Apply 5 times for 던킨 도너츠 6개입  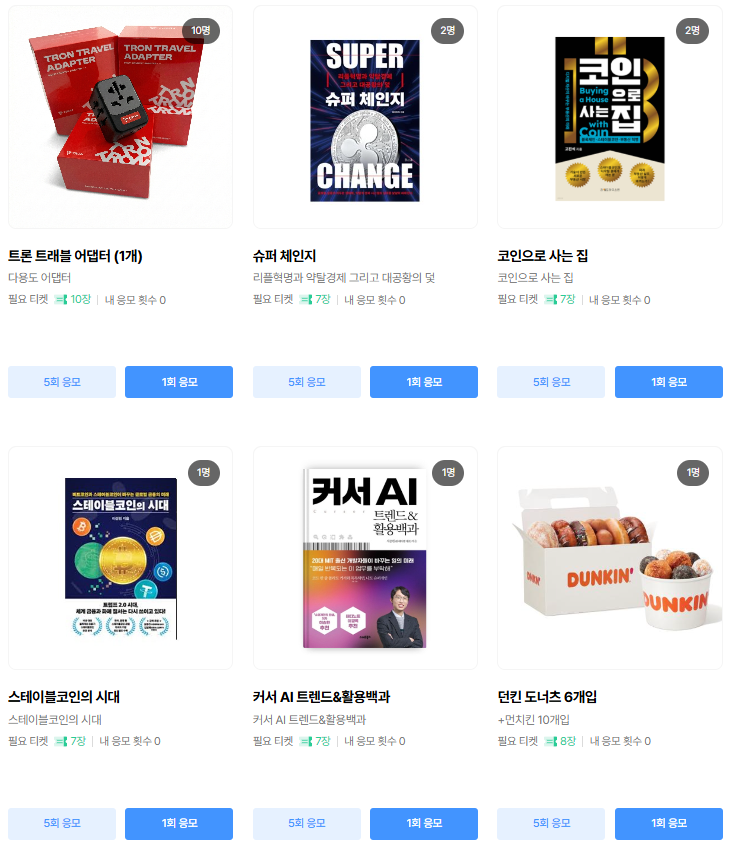click(x=551, y=823)
